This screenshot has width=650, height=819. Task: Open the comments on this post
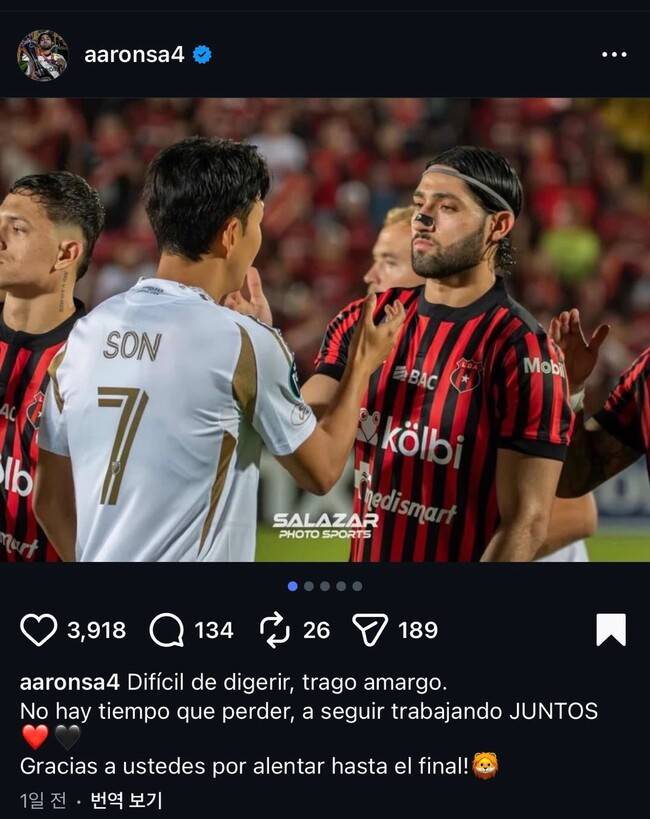coord(166,630)
